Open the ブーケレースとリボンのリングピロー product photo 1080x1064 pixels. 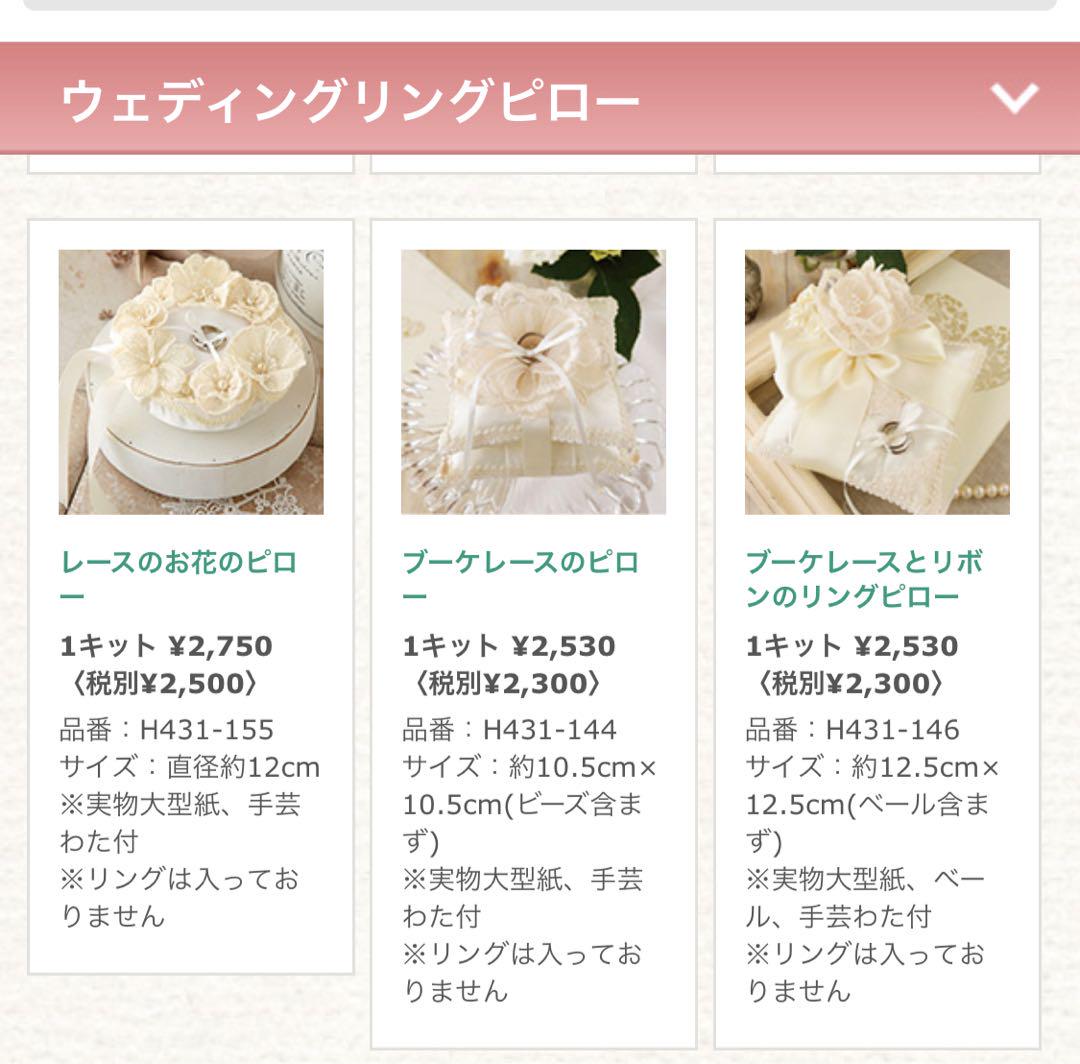tap(877, 382)
